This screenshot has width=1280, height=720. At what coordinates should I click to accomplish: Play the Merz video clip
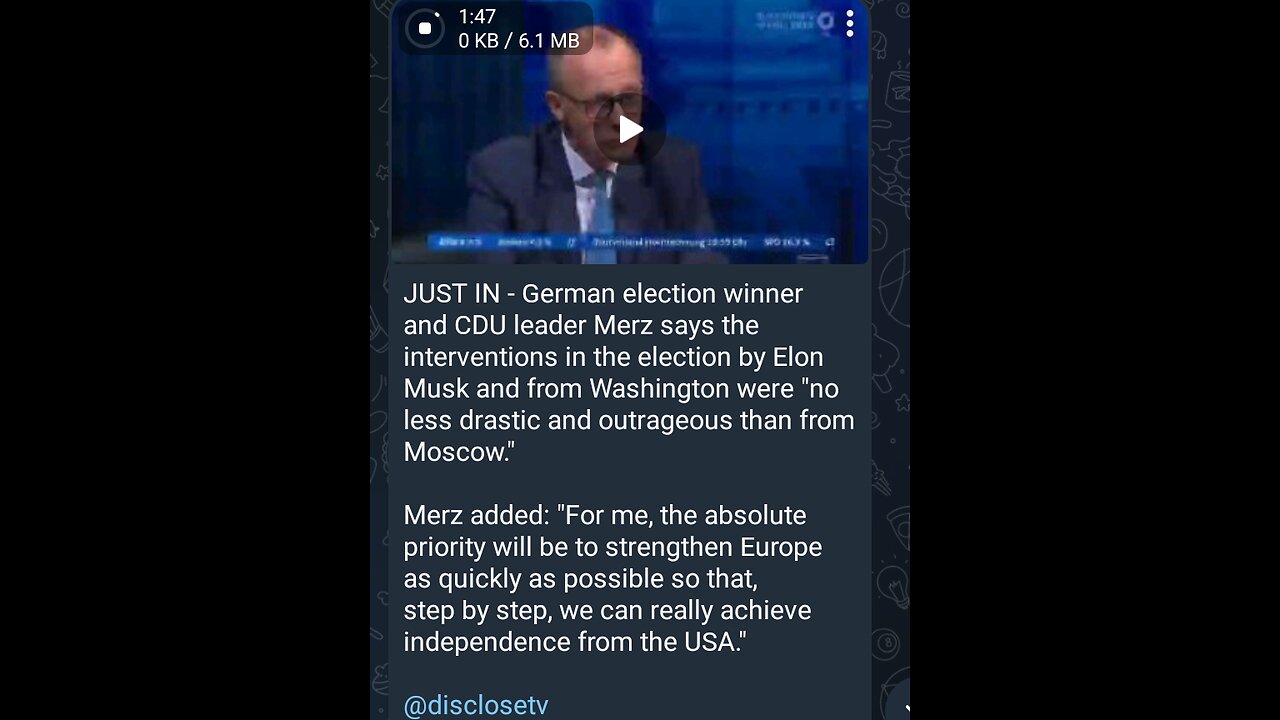[630, 130]
